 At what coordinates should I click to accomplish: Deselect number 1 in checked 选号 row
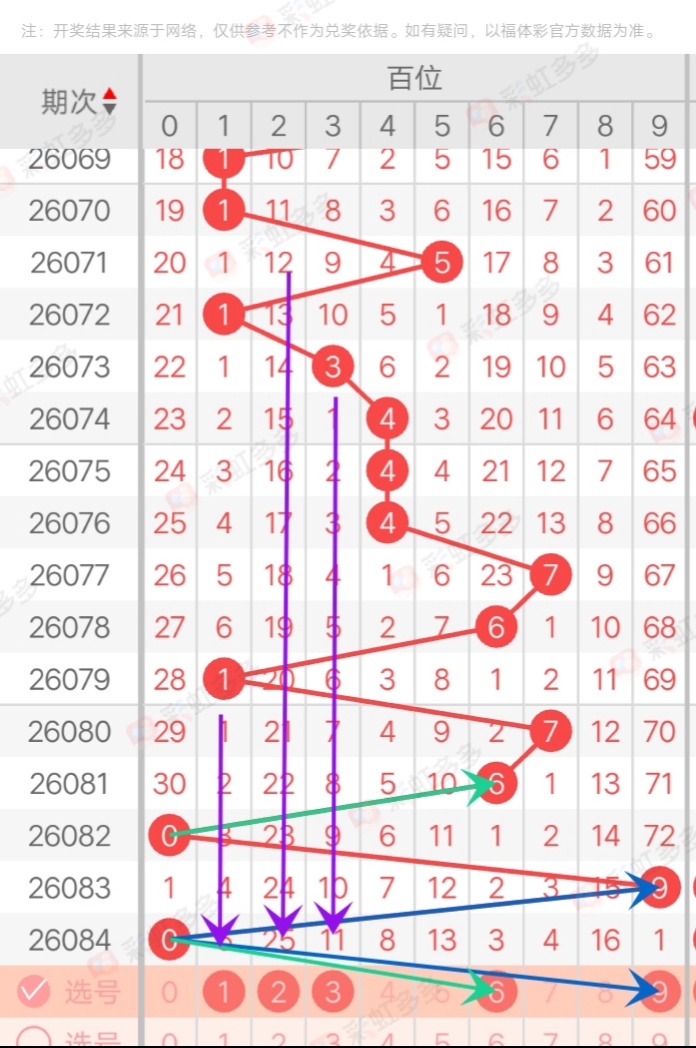[224, 991]
